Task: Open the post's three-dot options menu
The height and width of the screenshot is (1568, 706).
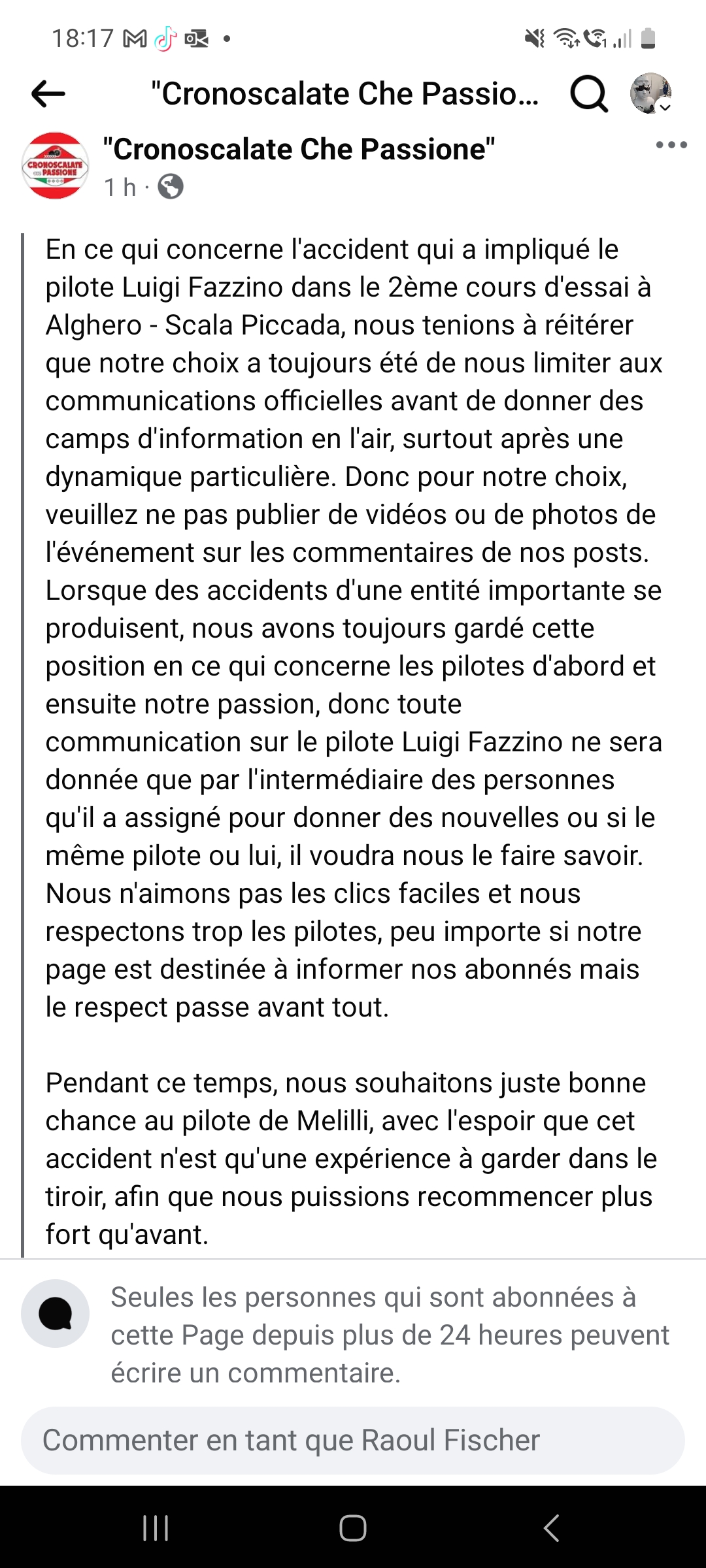Action: [671, 145]
